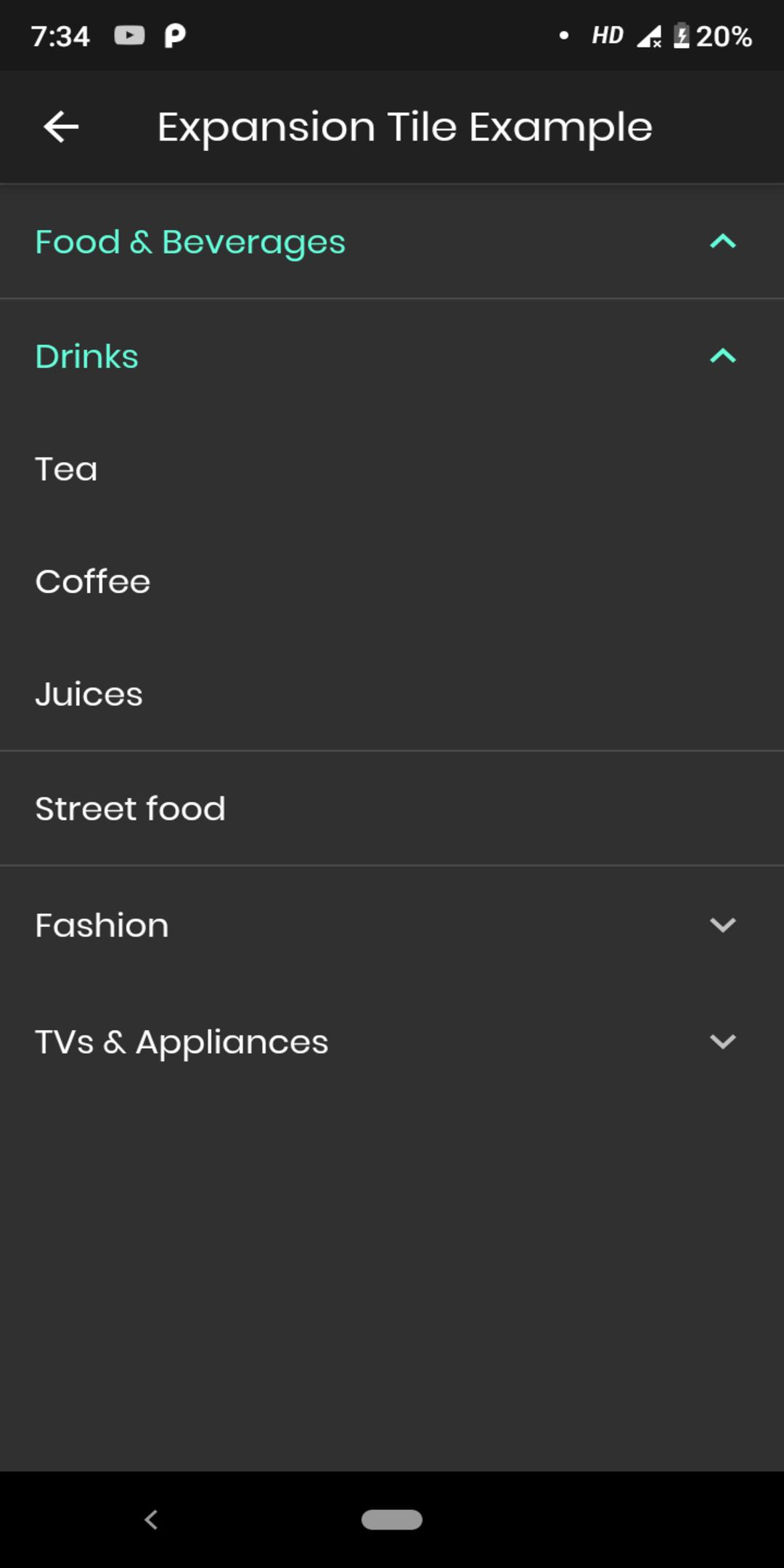This screenshot has height=1568, width=784.
Task: Collapse the Food & Beverages section
Action: [392, 242]
